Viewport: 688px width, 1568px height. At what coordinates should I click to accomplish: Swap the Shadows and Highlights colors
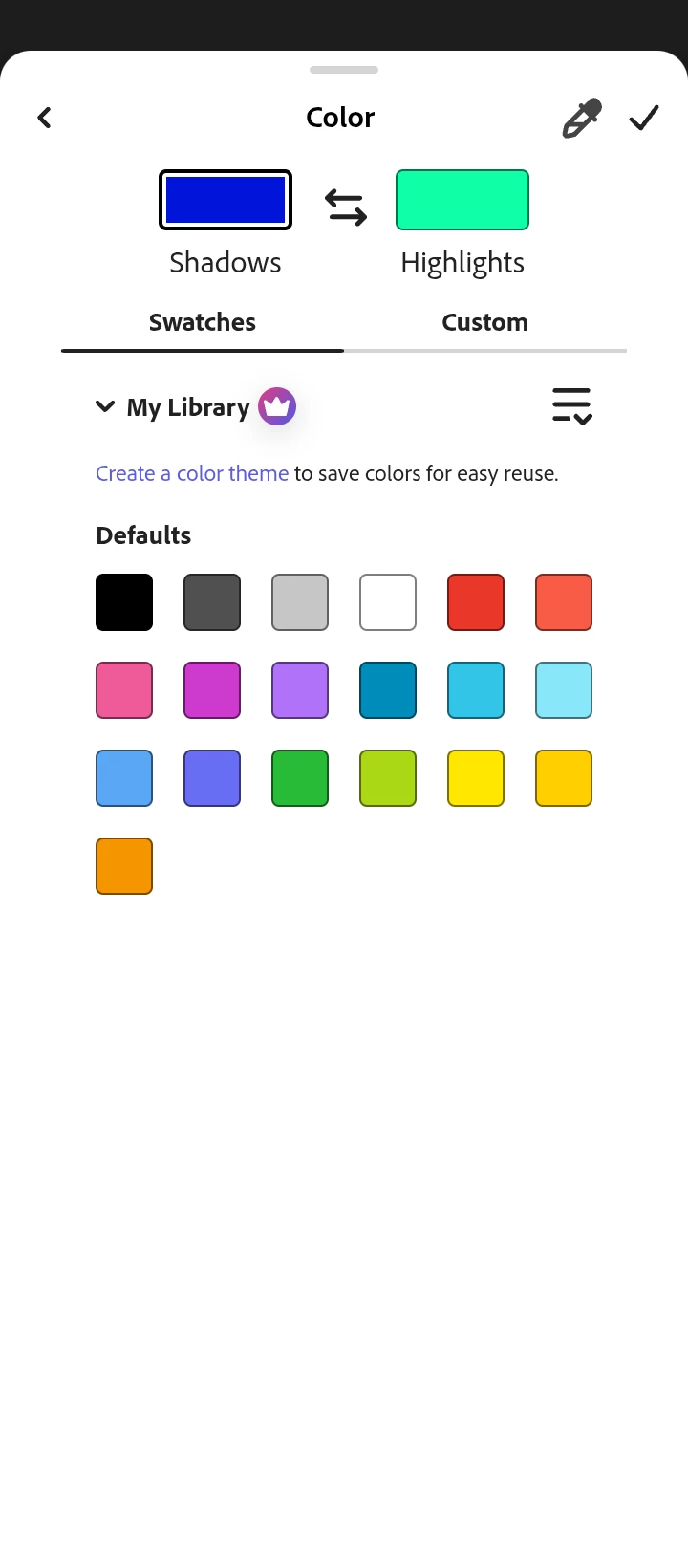pyautogui.click(x=345, y=207)
